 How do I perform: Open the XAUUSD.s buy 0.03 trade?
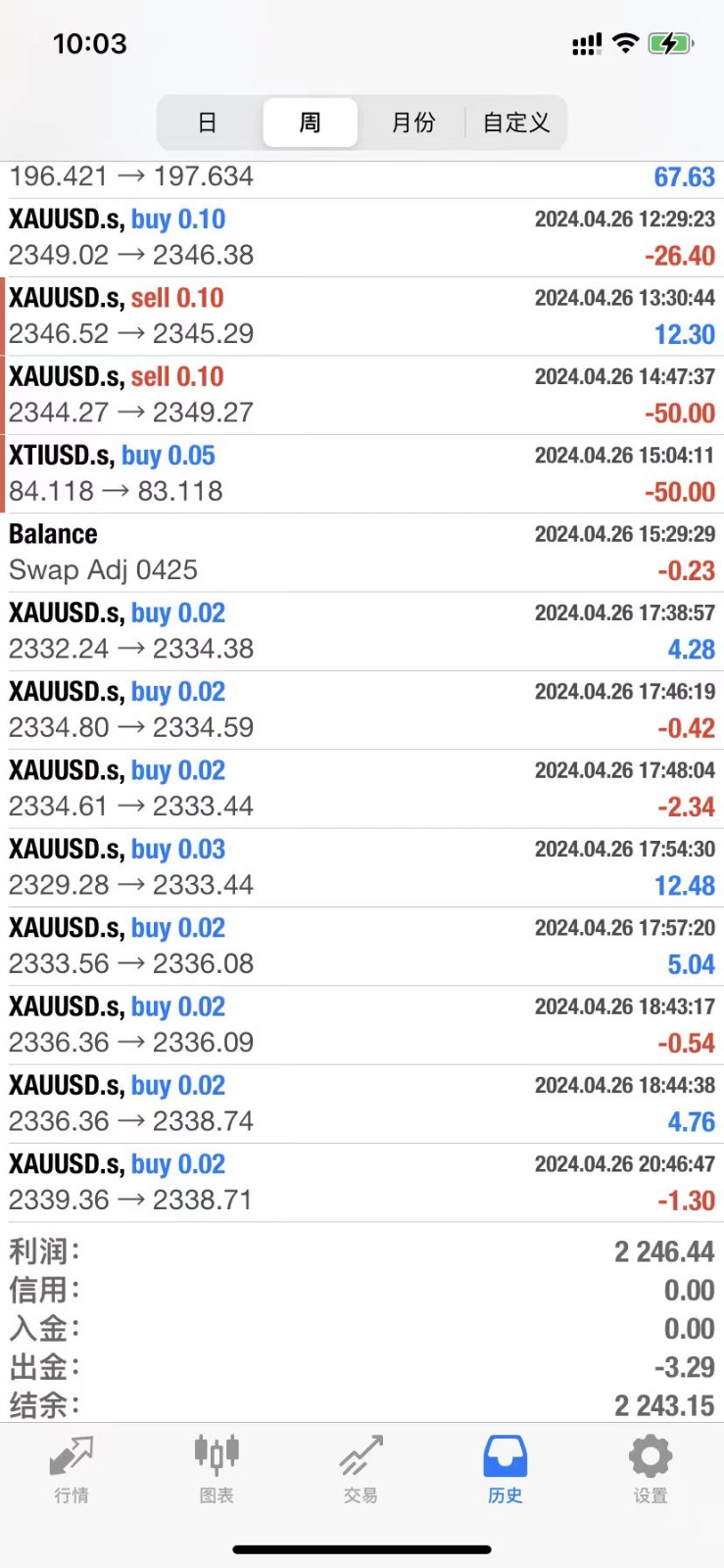[362, 867]
